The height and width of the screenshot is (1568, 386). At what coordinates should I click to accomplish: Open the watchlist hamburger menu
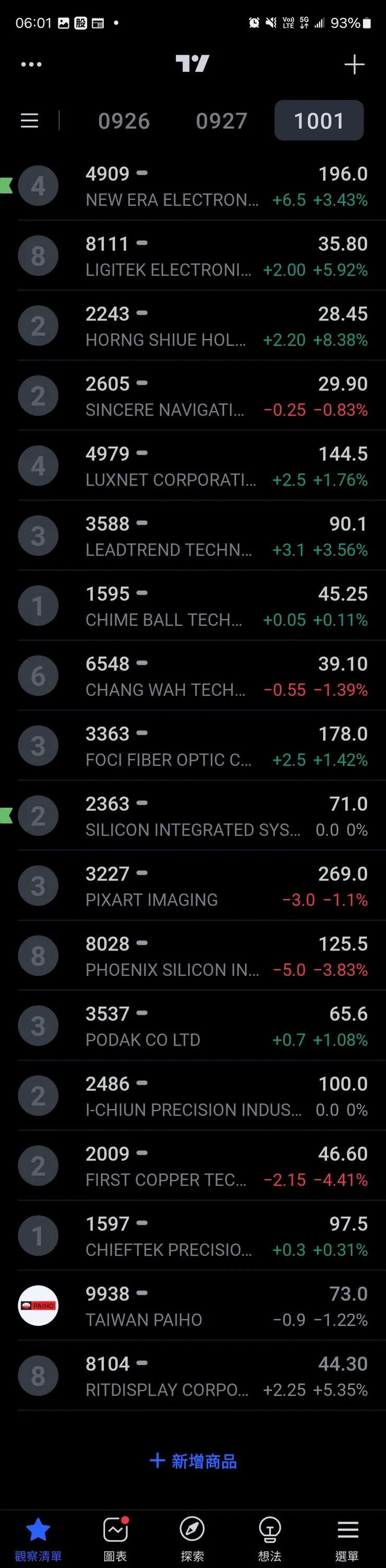pos(29,120)
